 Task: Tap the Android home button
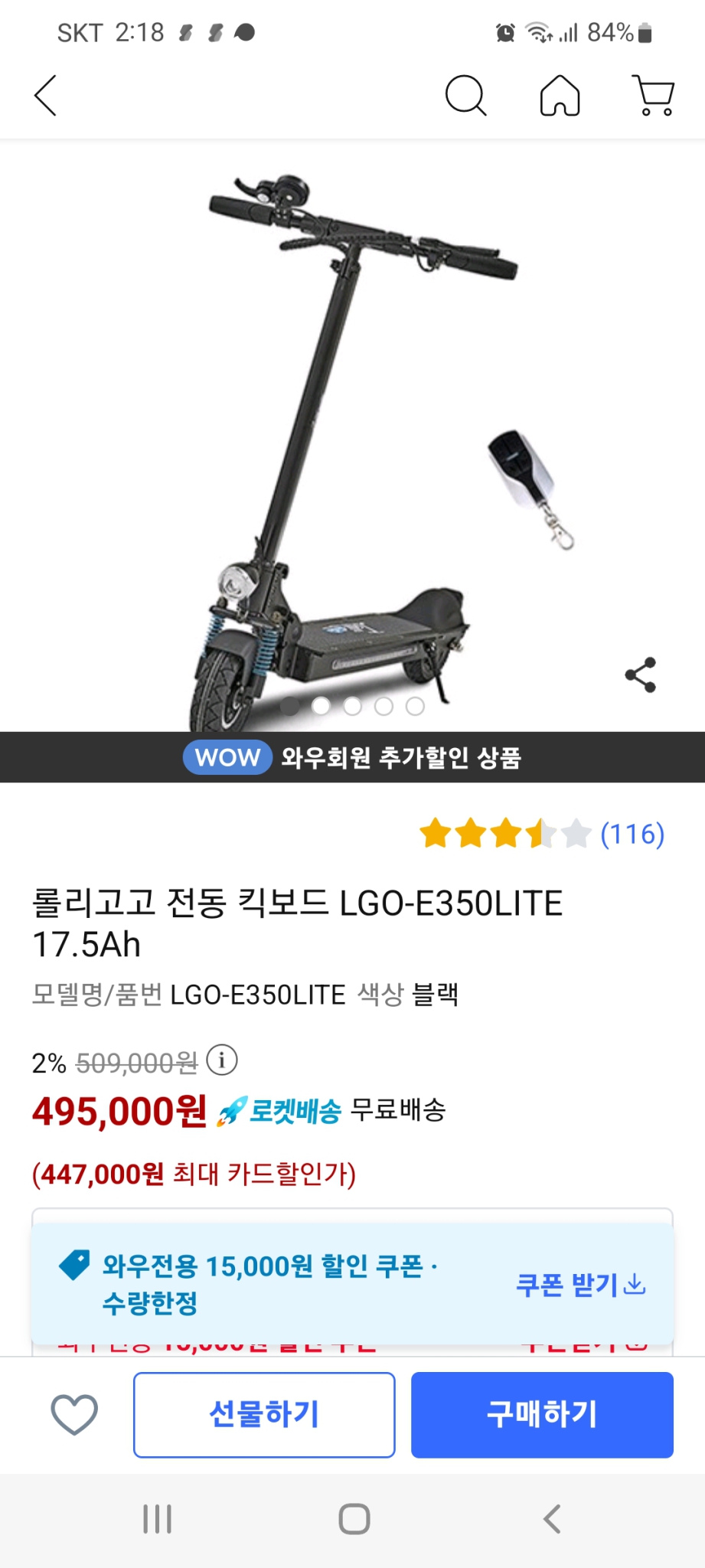(x=352, y=1520)
